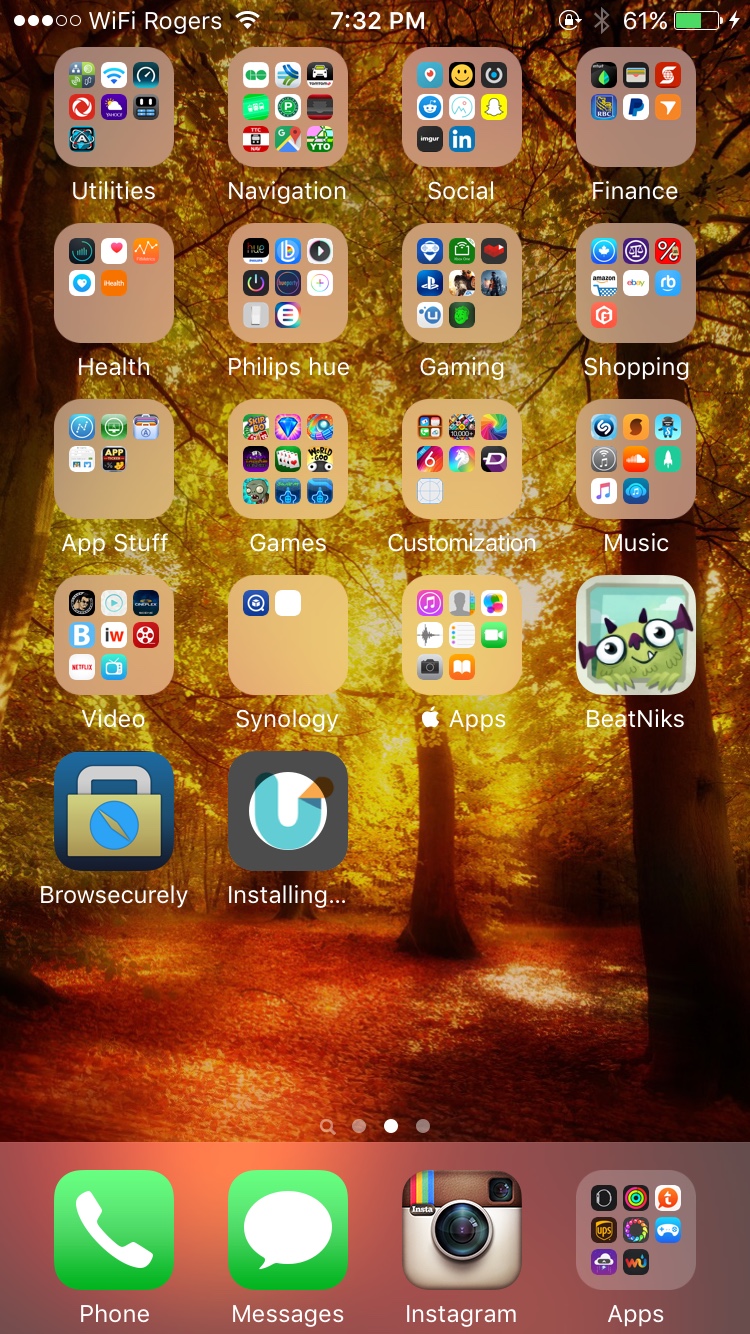Open the Games folder
The image size is (750, 1334).
pos(288,459)
